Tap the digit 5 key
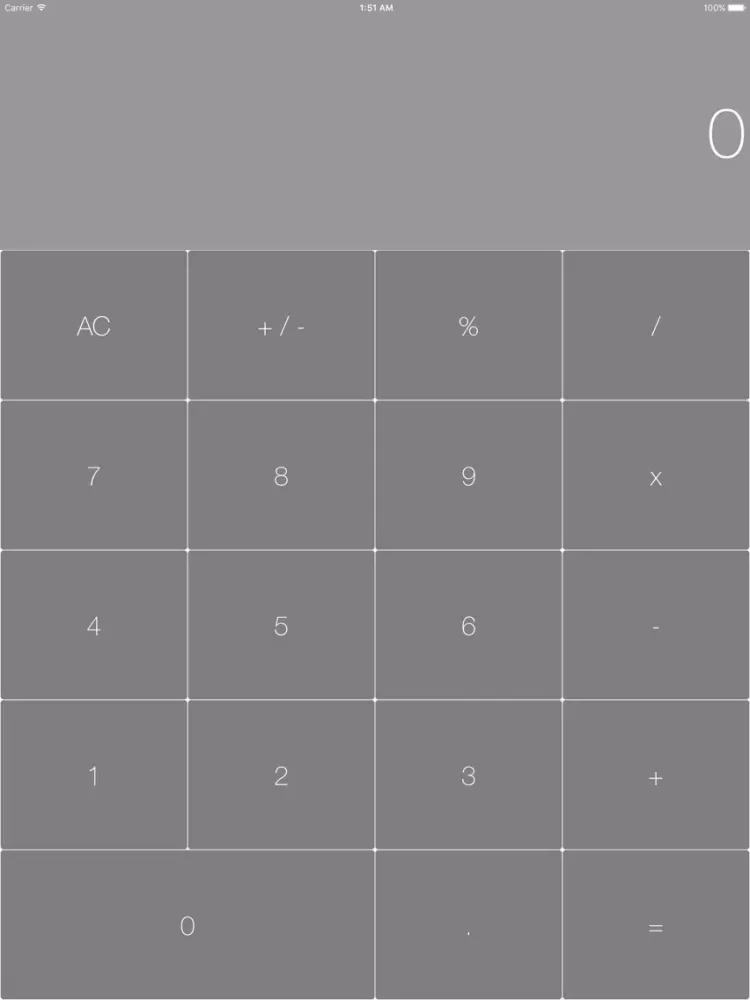750x1000 pixels. pos(281,625)
